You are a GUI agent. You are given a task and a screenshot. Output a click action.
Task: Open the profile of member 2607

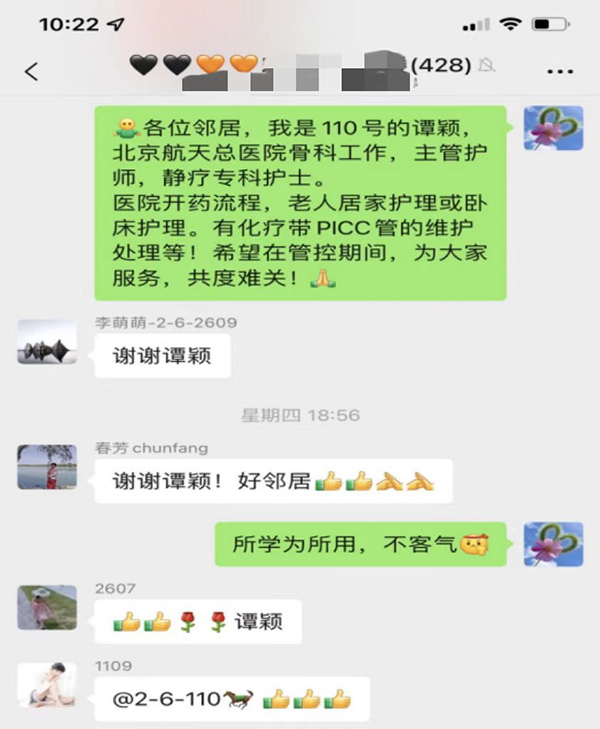click(x=47, y=606)
